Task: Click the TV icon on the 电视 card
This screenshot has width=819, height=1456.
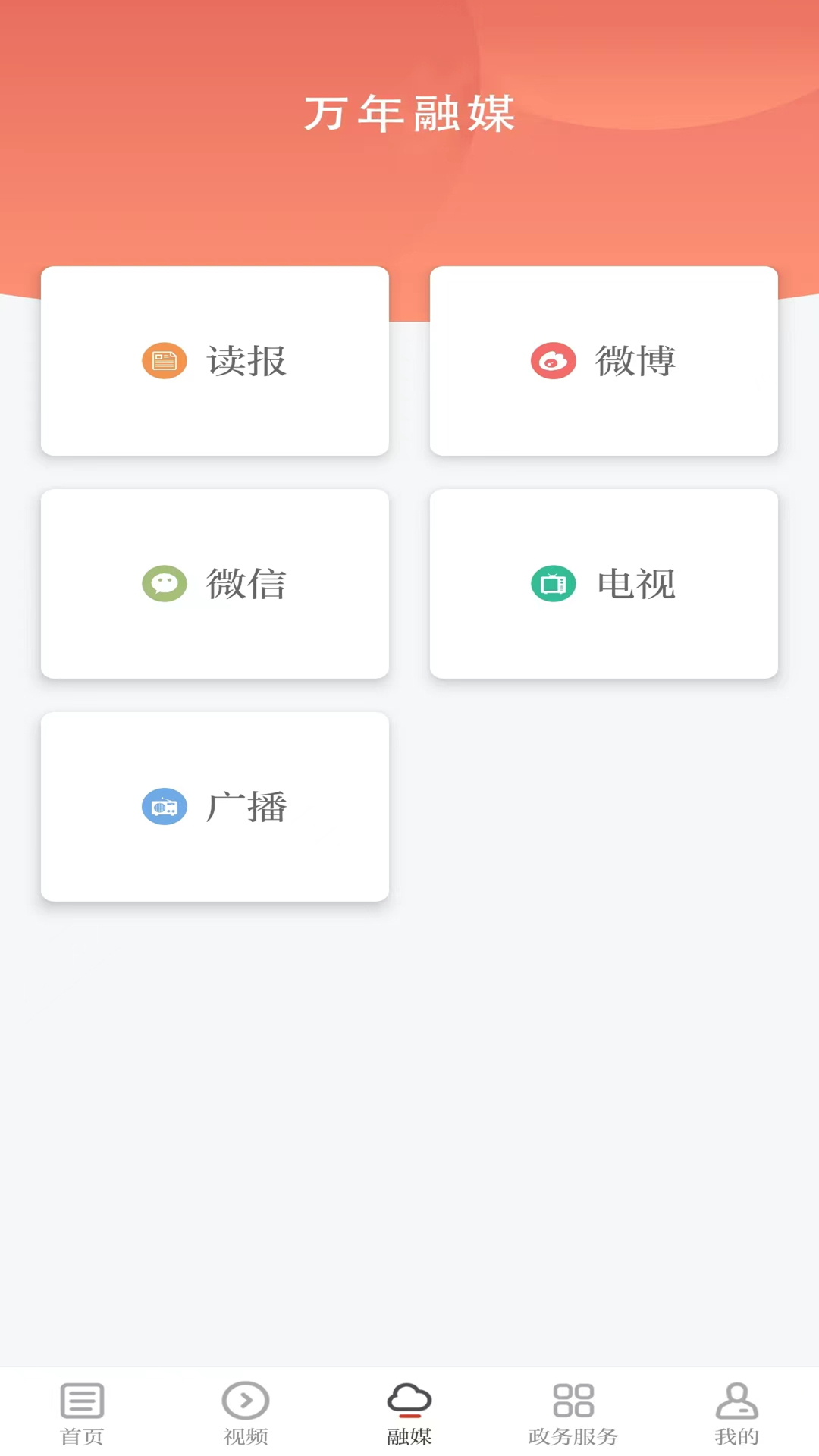Action: (x=554, y=583)
